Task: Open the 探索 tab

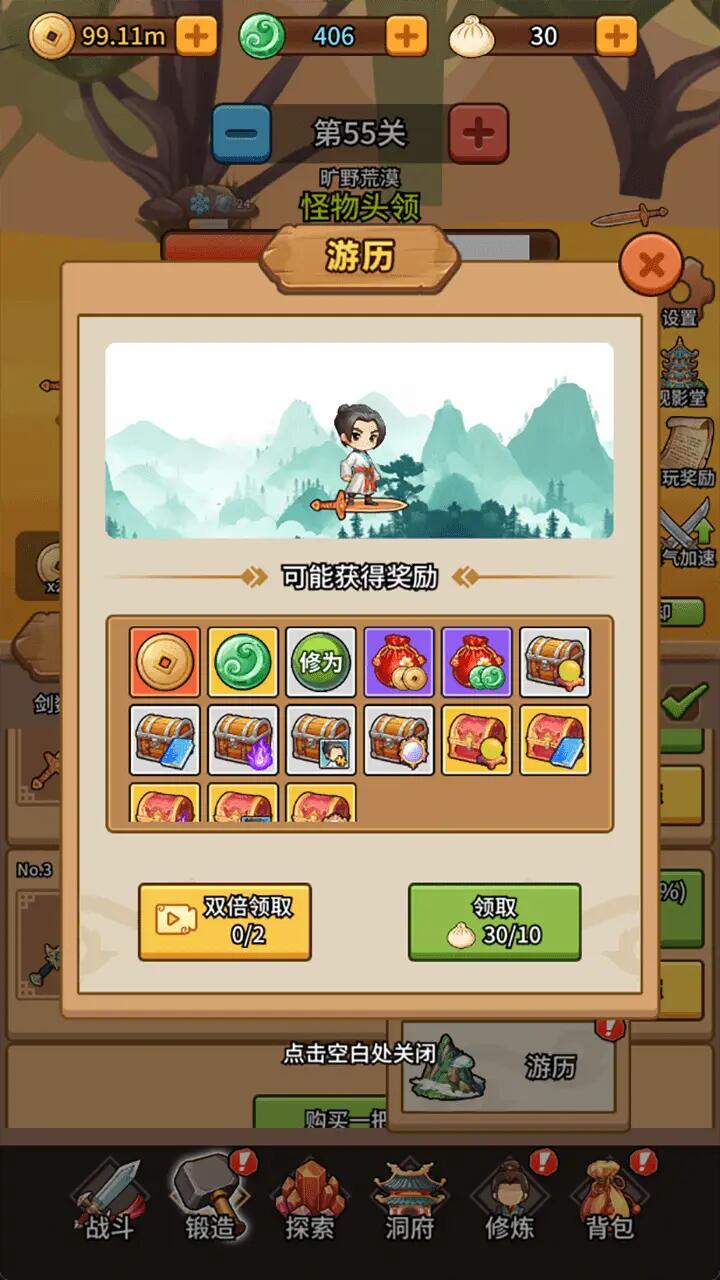Action: [309, 1198]
